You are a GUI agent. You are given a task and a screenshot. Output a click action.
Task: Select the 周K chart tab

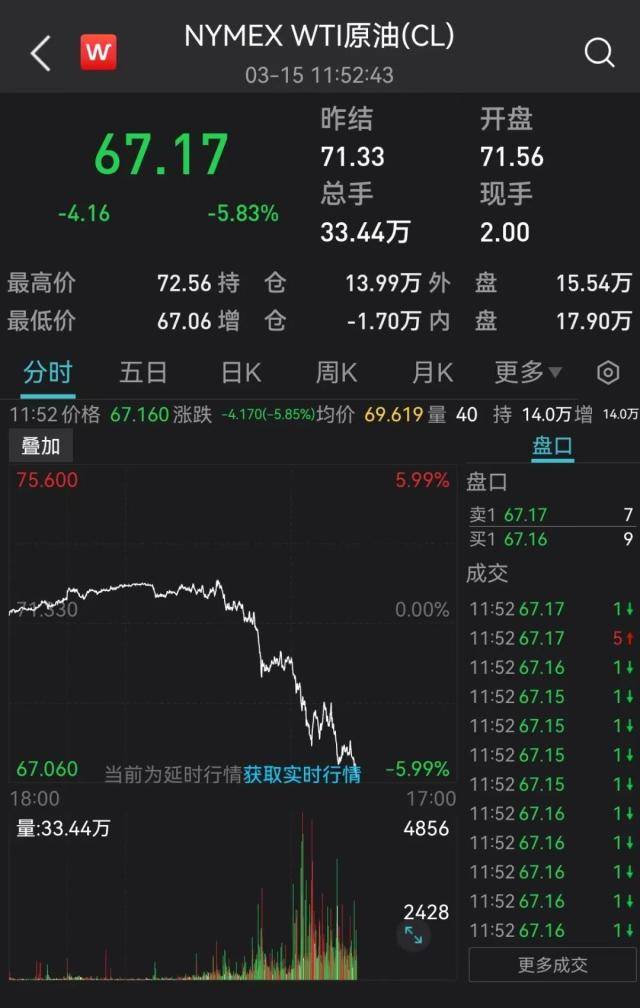click(x=337, y=373)
